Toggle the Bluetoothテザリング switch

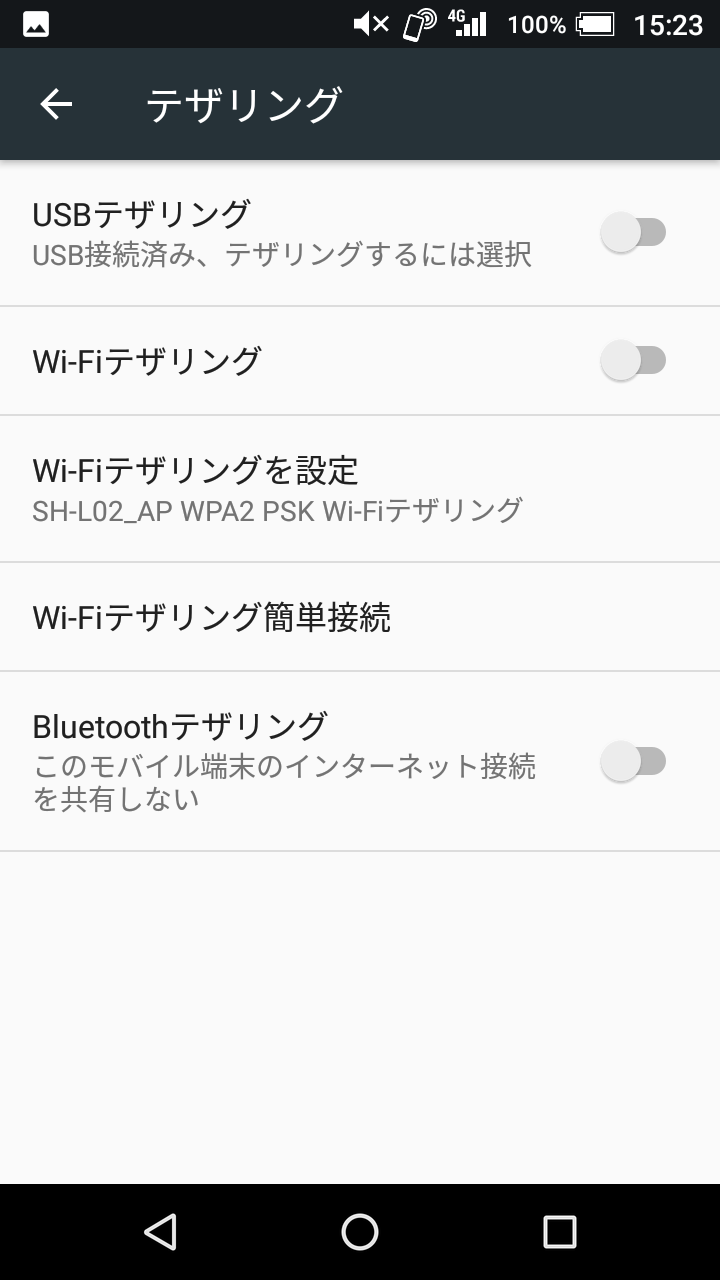[x=633, y=762]
